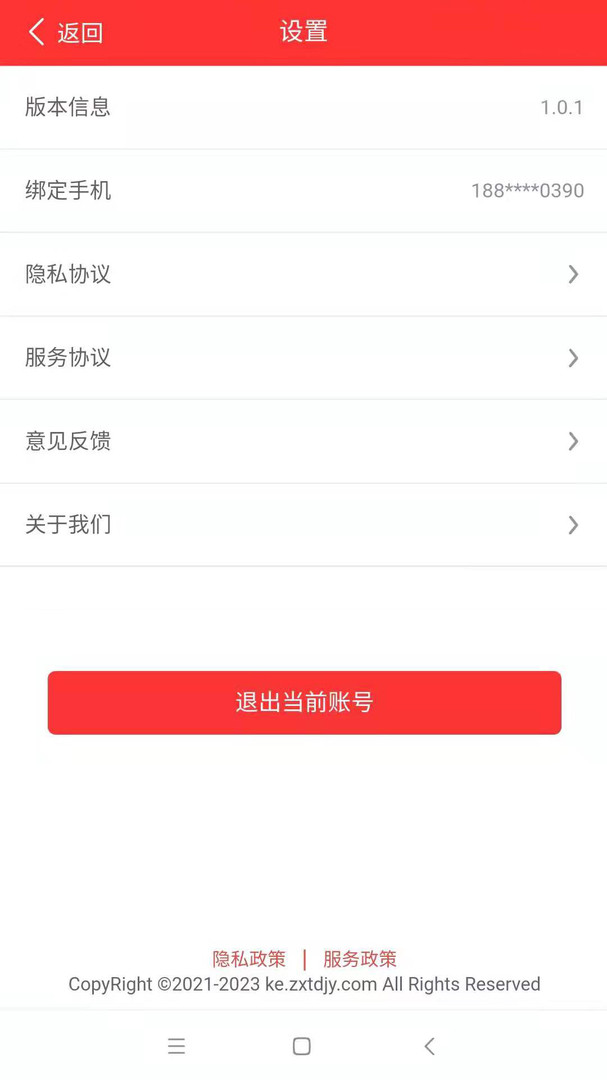Open 意见反馈 feedback page
The image size is (607, 1080).
coord(303,441)
